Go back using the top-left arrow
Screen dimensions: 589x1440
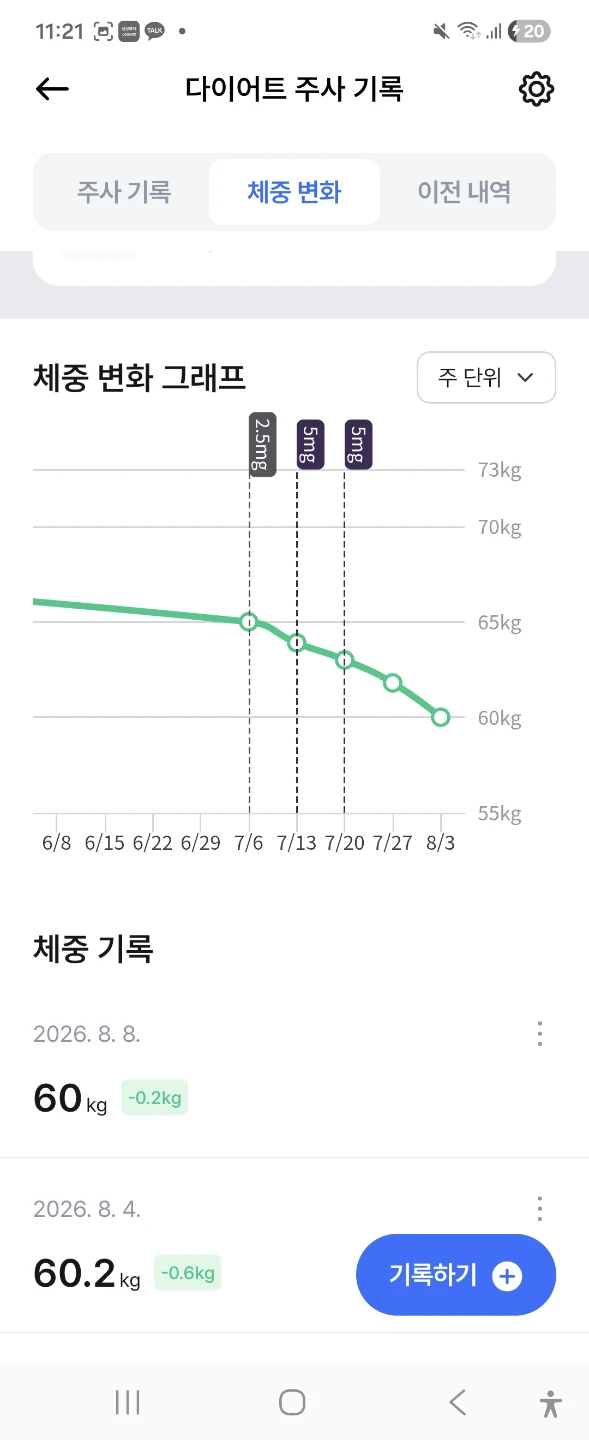pyautogui.click(x=52, y=89)
